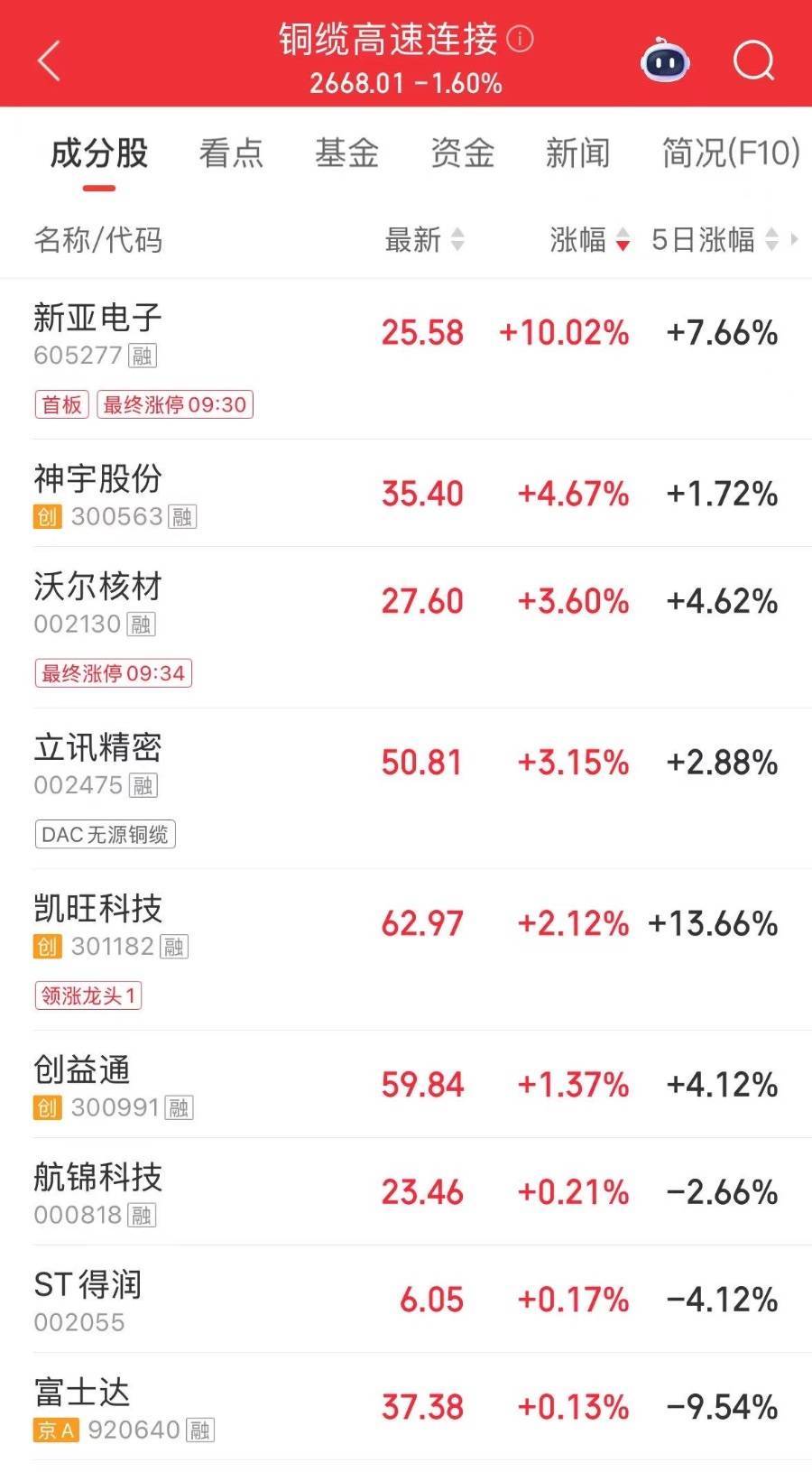Sort the list by 涨幅
The image size is (812, 1472).
tap(589, 240)
